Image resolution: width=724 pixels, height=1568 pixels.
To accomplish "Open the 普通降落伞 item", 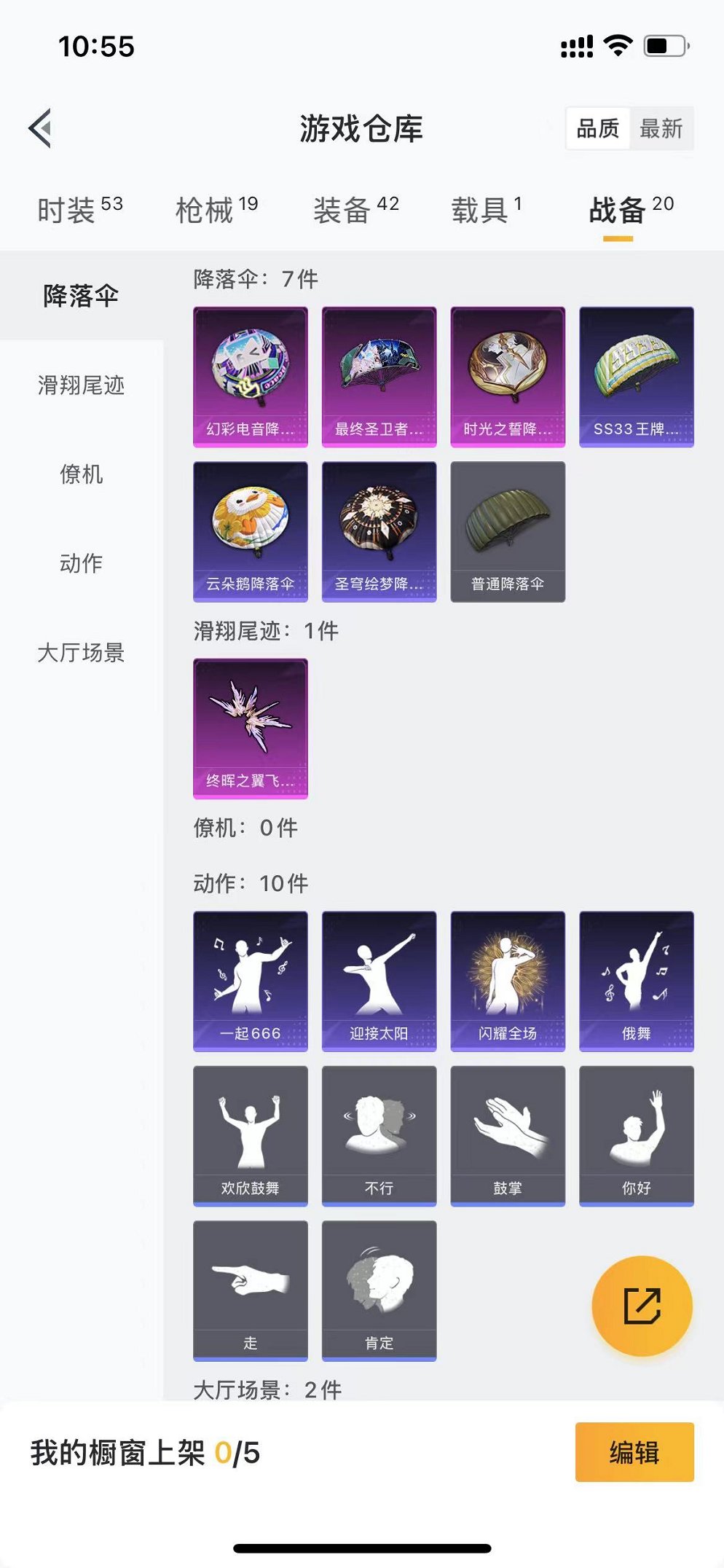I will coord(508,531).
